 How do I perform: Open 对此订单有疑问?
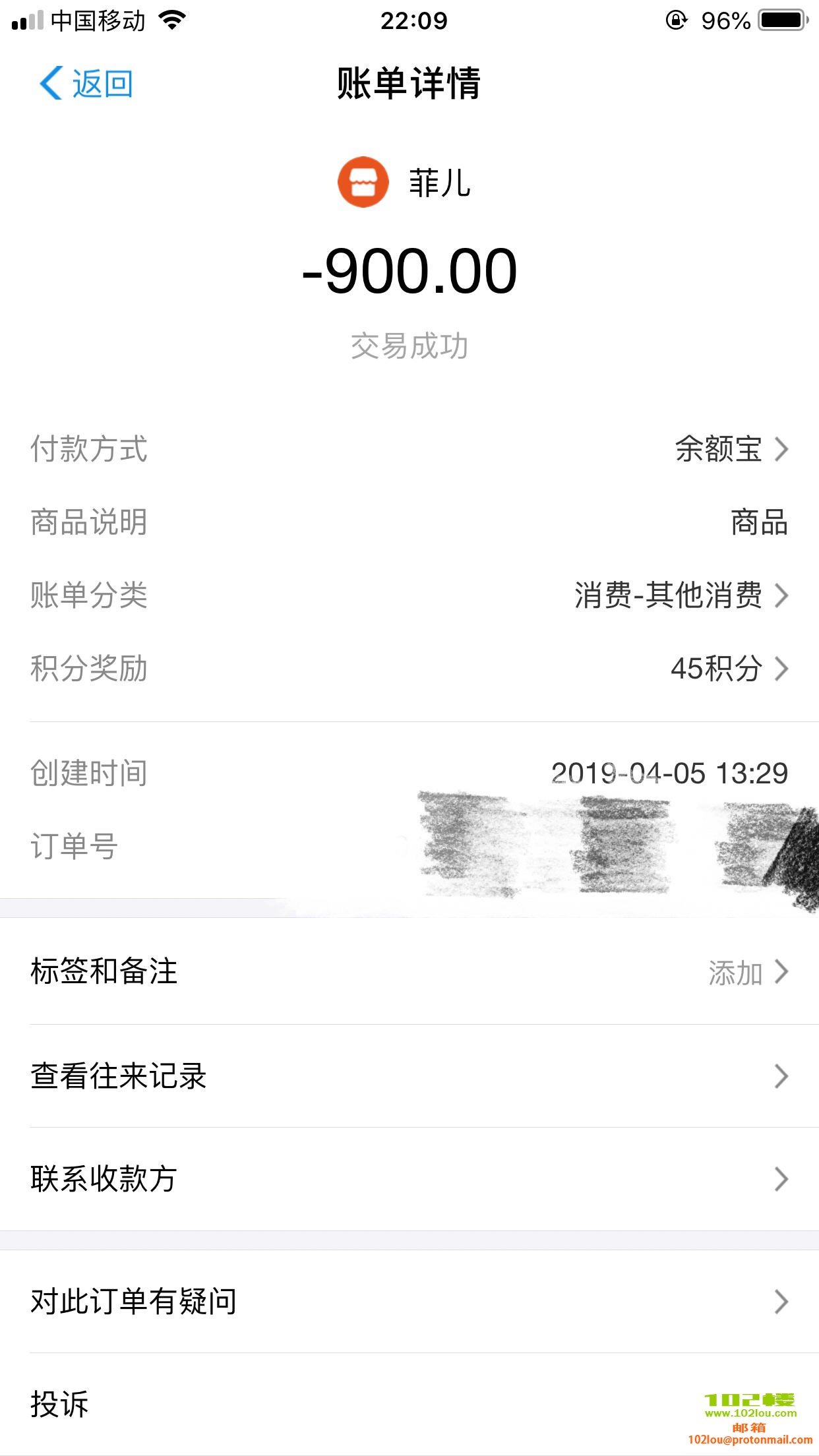pos(409,1302)
